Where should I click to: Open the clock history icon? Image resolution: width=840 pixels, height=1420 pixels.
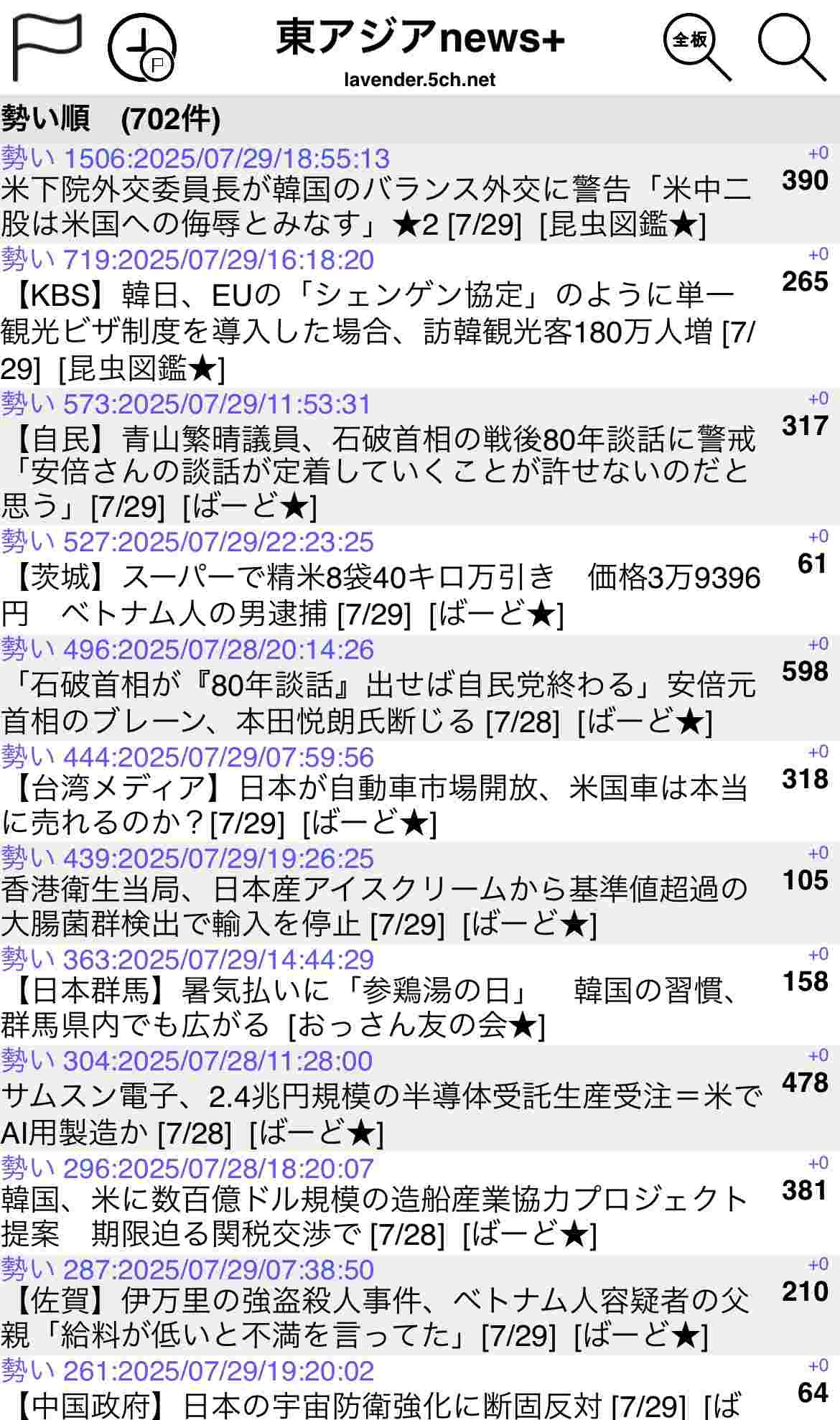(142, 47)
